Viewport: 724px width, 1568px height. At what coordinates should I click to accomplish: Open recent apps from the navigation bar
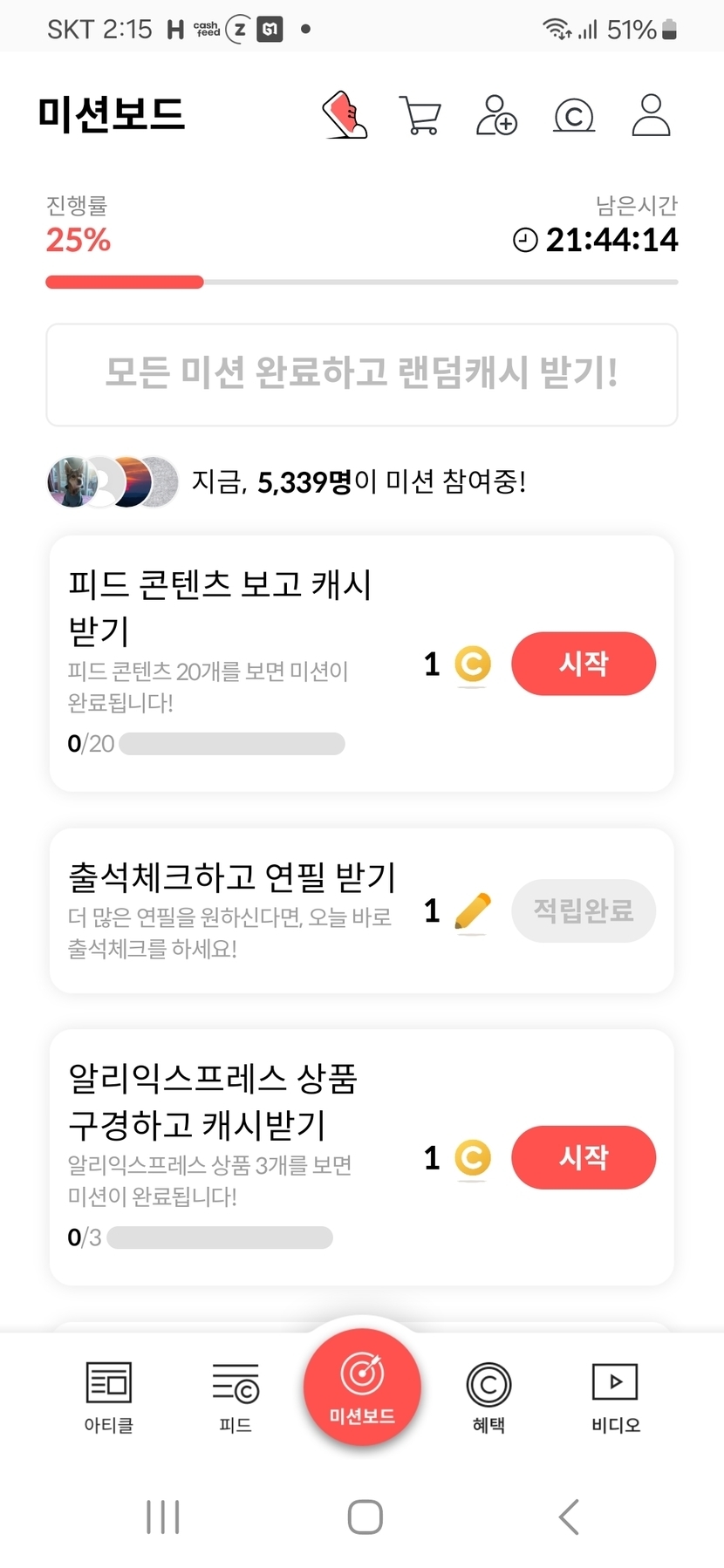coord(163,1517)
